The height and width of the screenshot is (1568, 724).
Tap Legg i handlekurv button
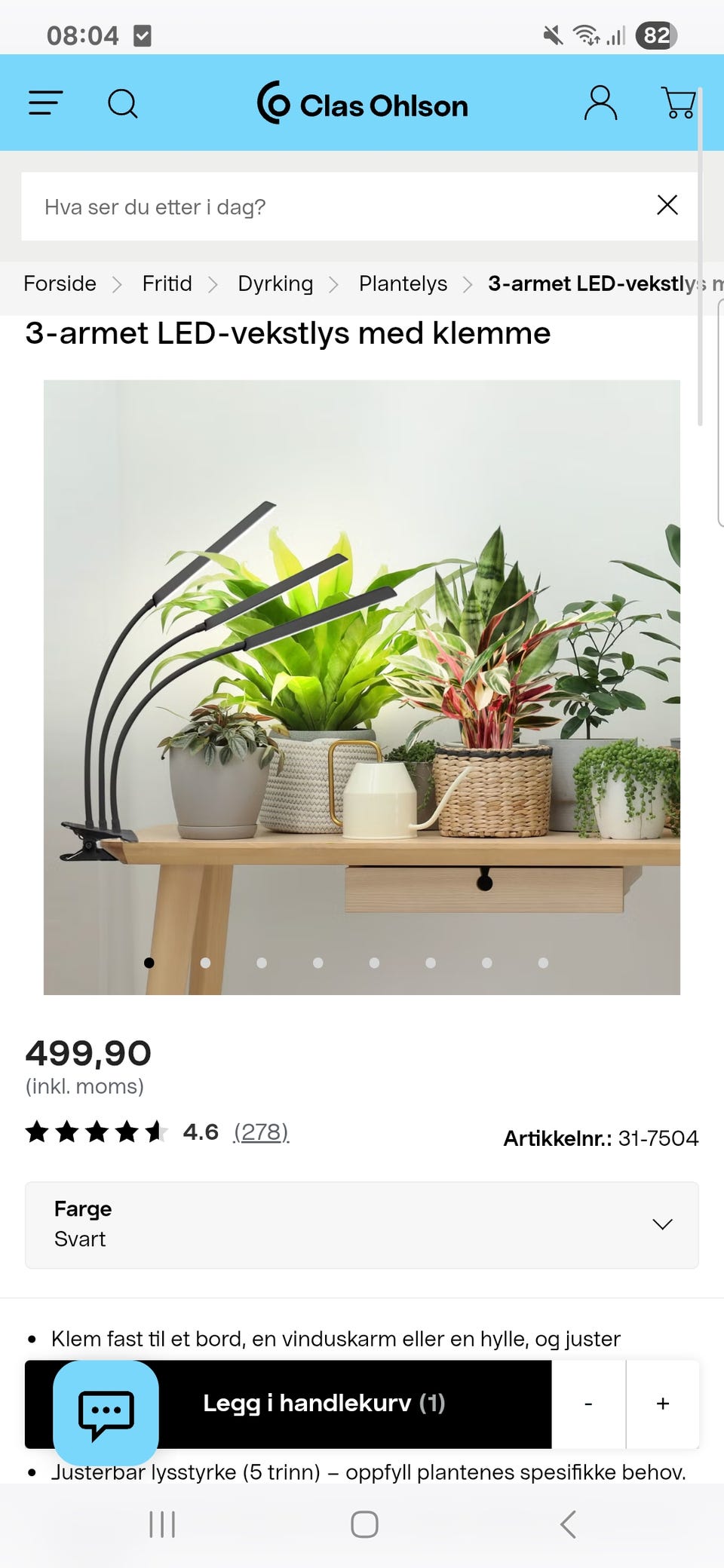324,1404
